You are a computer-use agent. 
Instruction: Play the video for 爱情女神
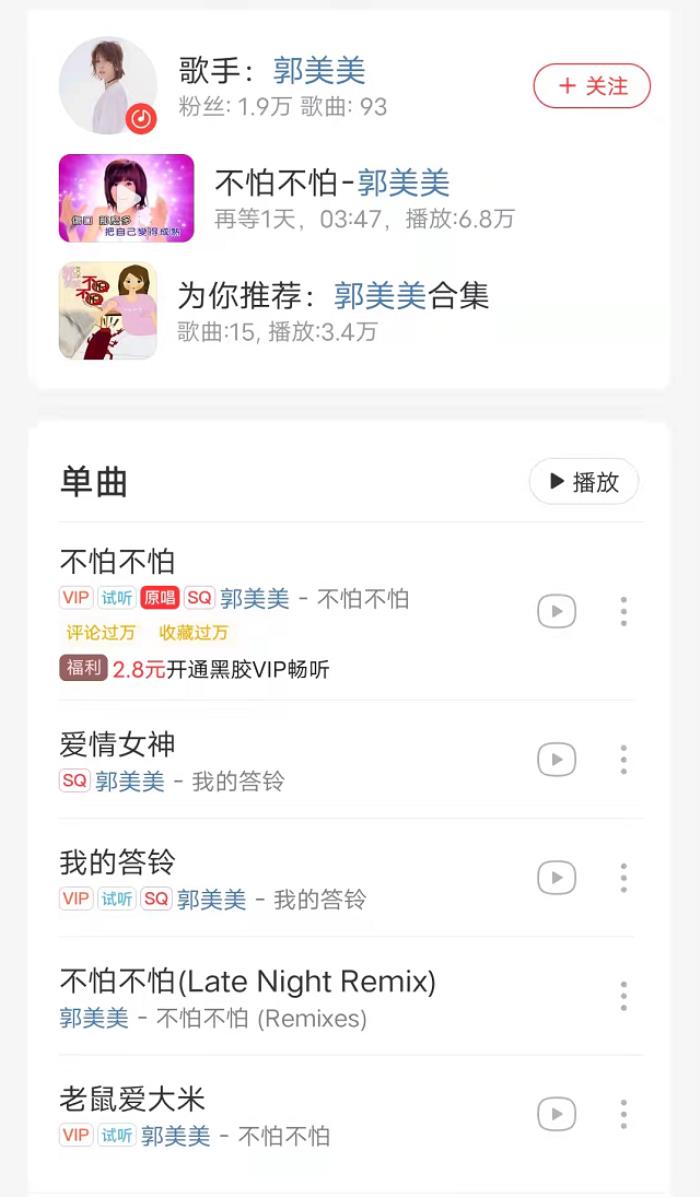[557, 759]
